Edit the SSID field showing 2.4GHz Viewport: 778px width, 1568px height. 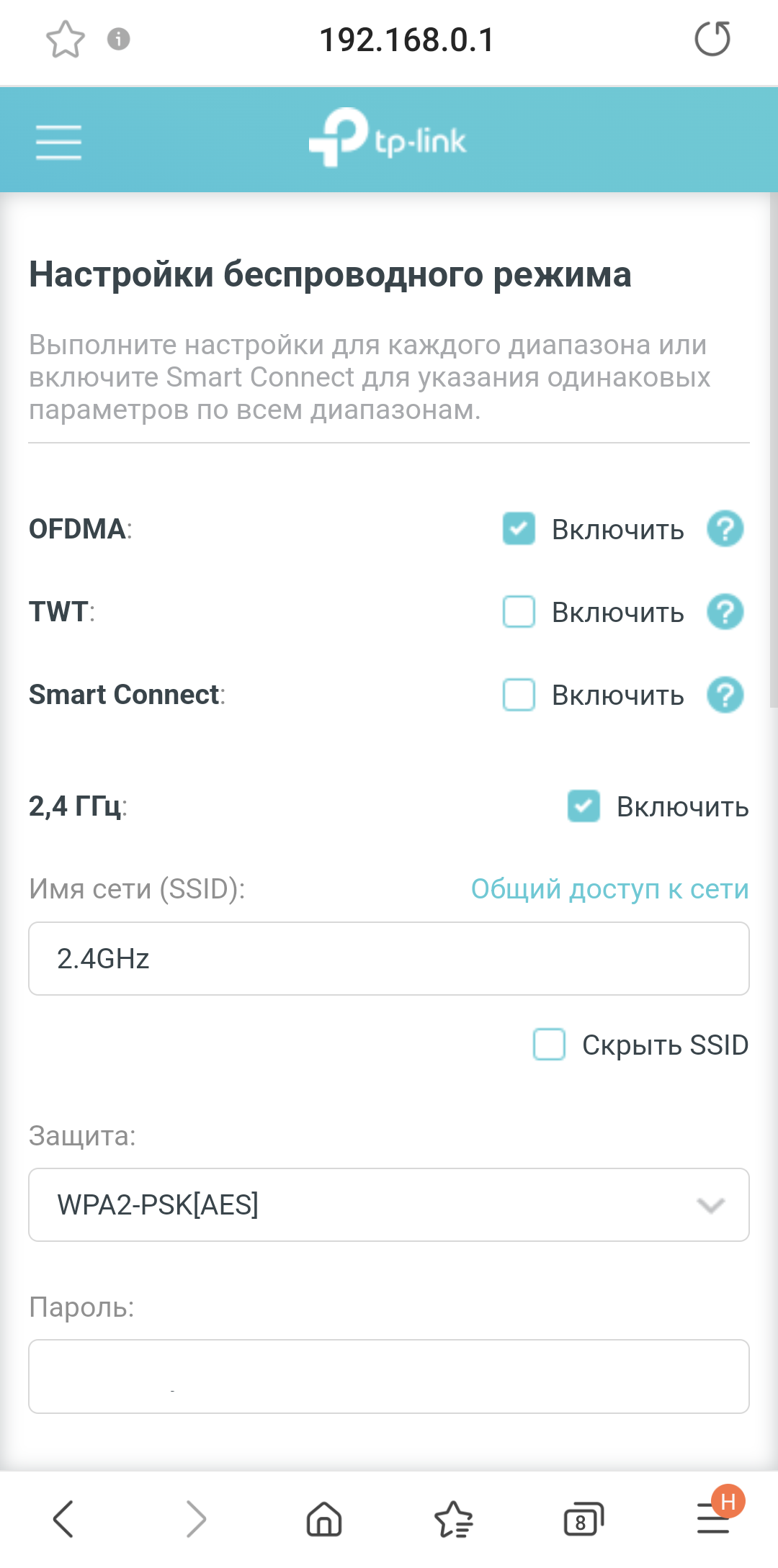click(x=389, y=959)
